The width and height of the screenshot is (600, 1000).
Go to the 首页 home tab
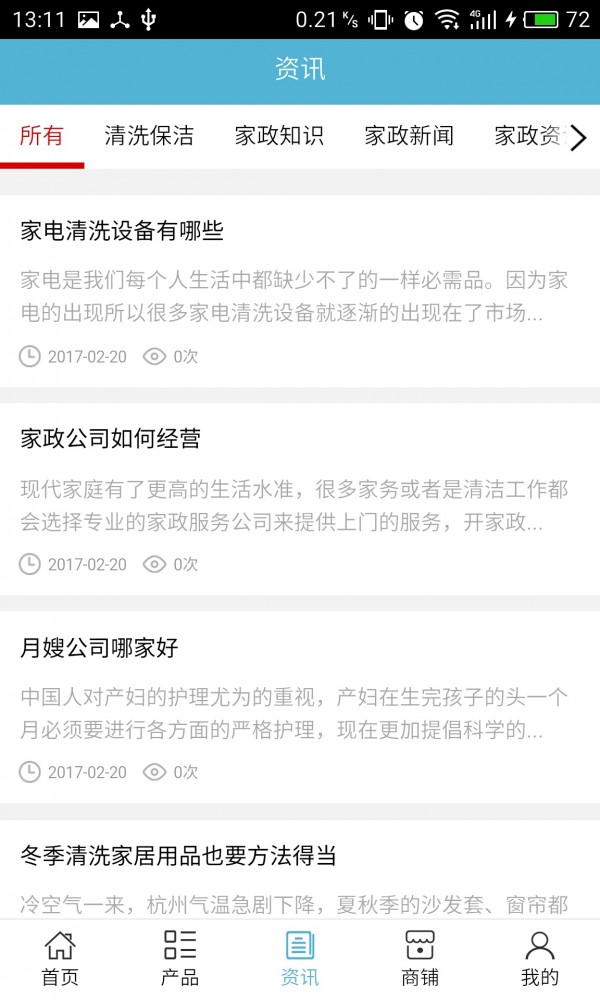(60, 958)
